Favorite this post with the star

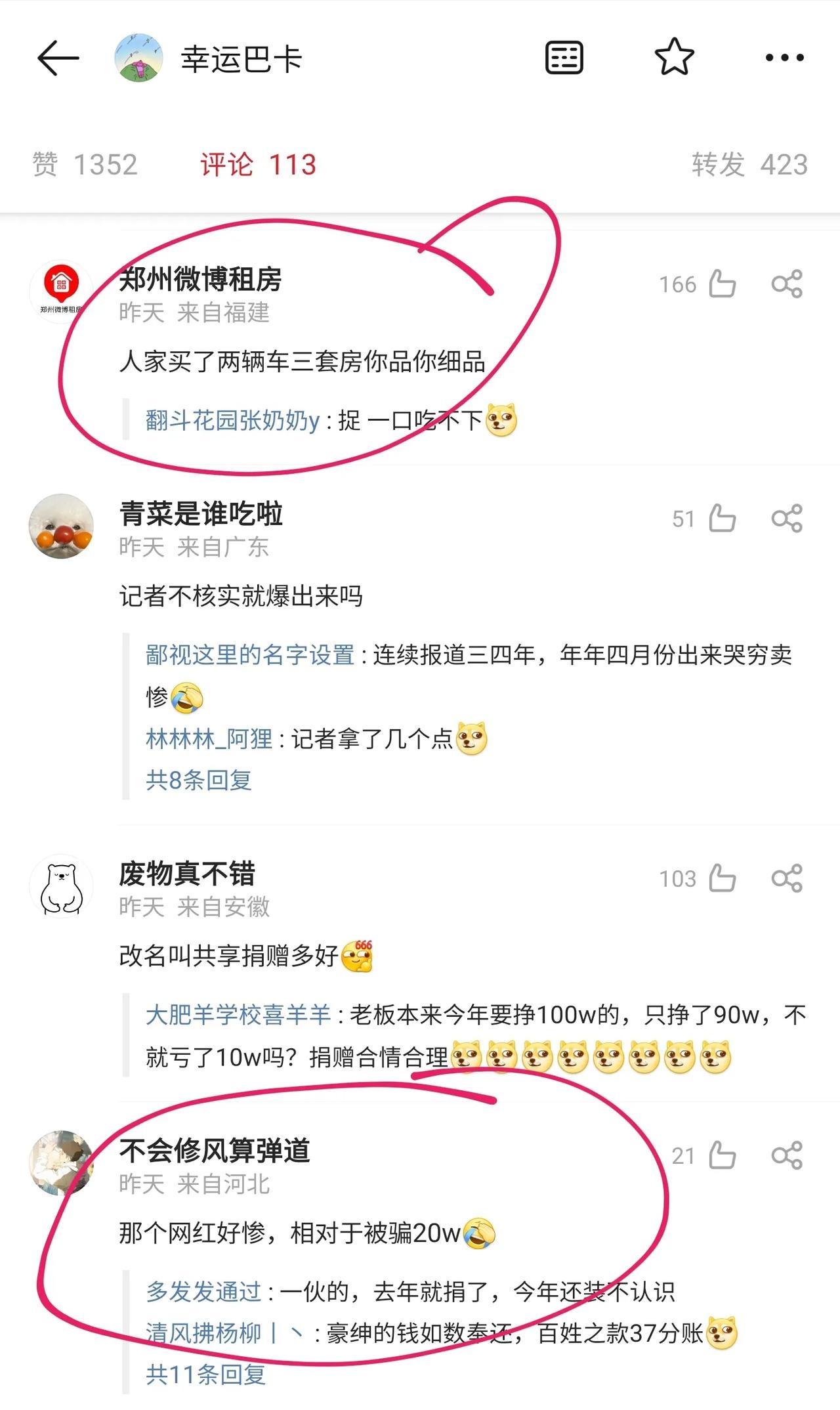pos(674,58)
